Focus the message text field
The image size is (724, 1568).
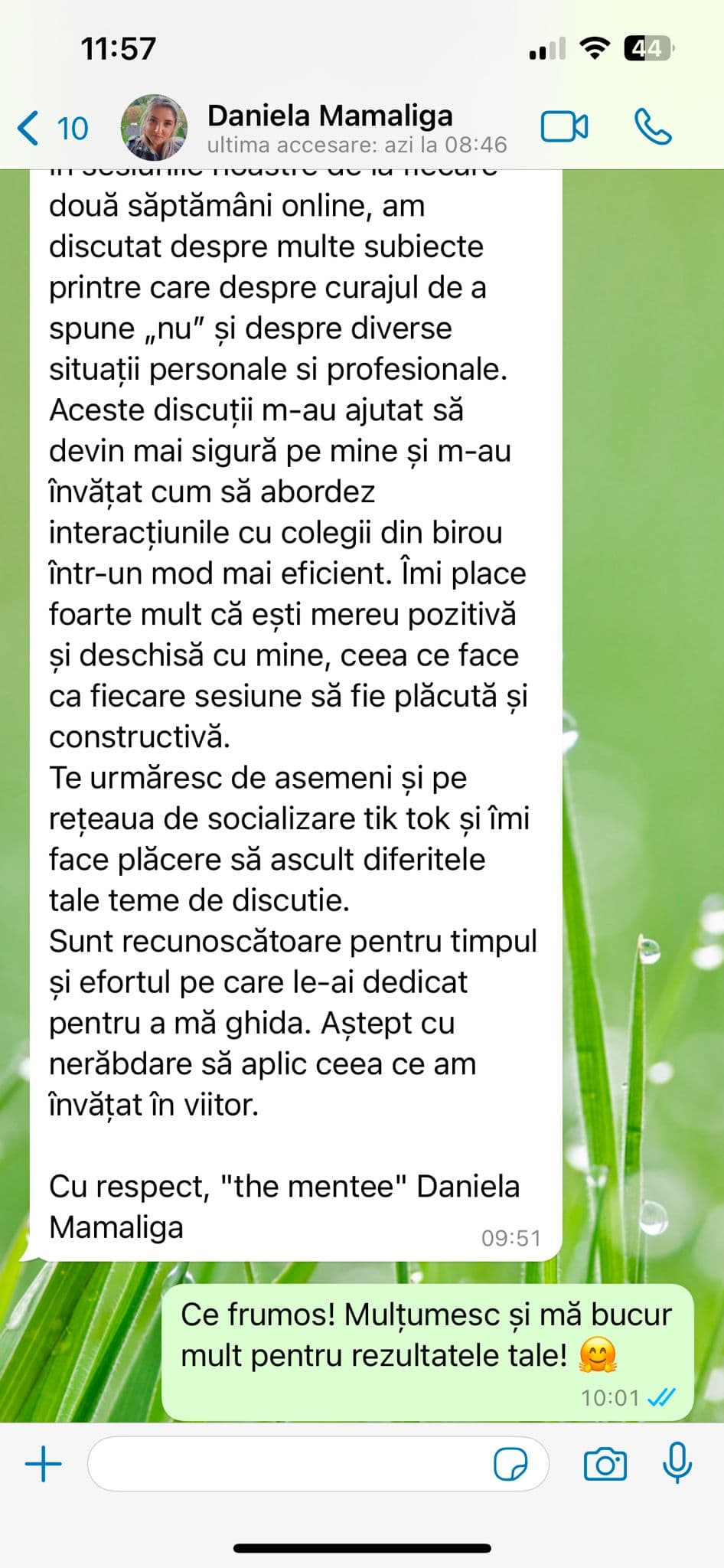pos(291,1464)
